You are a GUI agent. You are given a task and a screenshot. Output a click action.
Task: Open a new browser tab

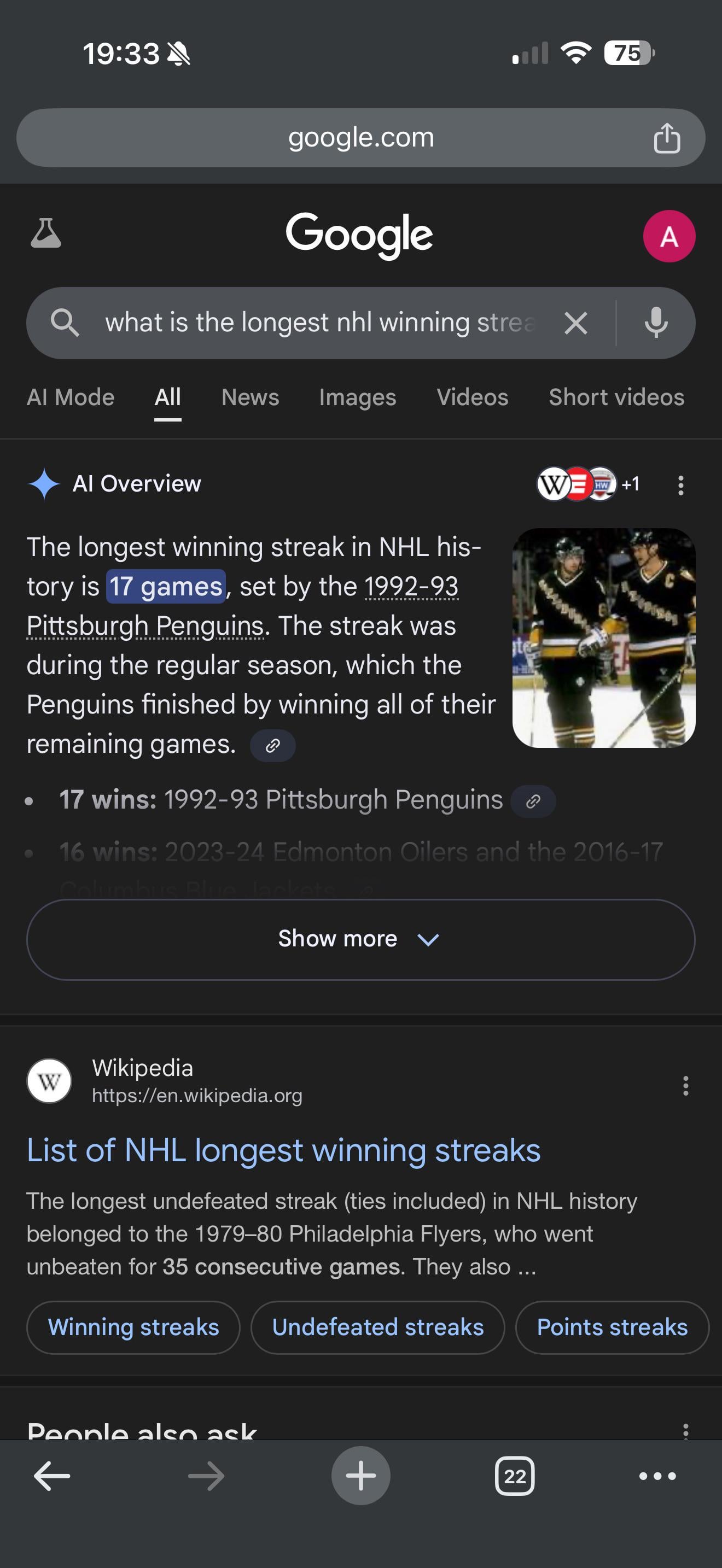coord(360,1476)
